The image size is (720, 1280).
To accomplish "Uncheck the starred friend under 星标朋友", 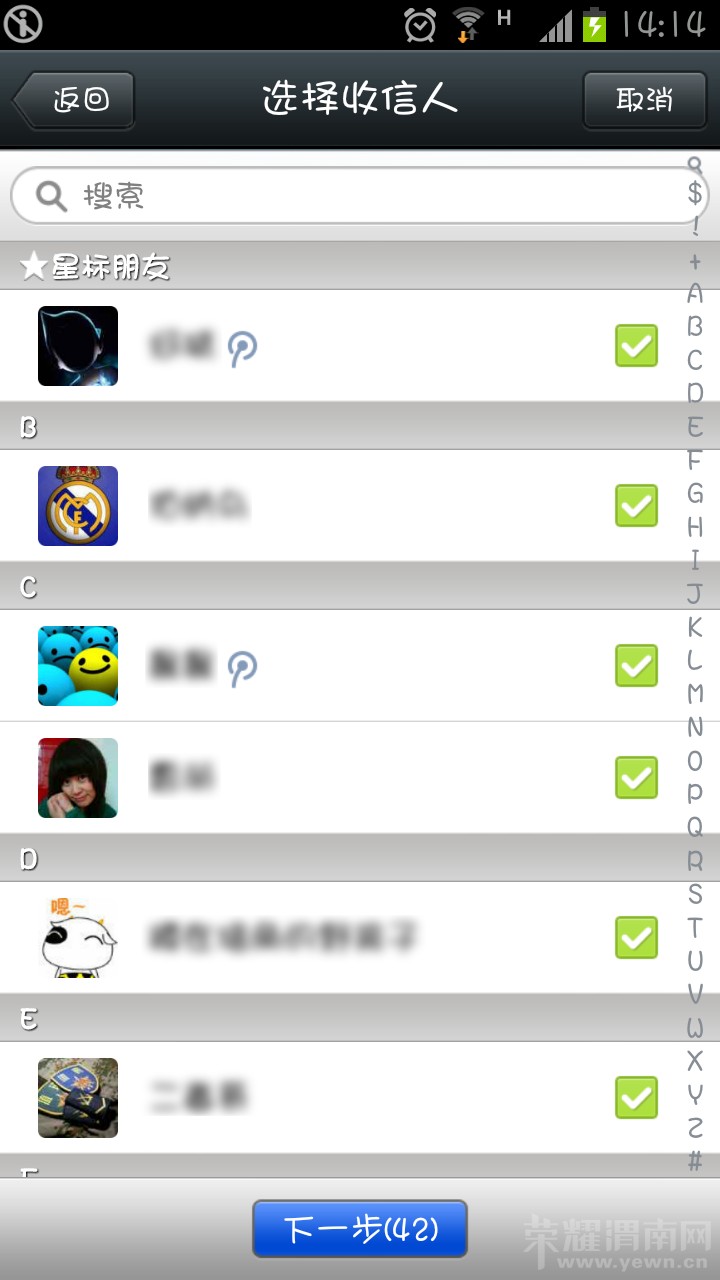I will coord(636,346).
